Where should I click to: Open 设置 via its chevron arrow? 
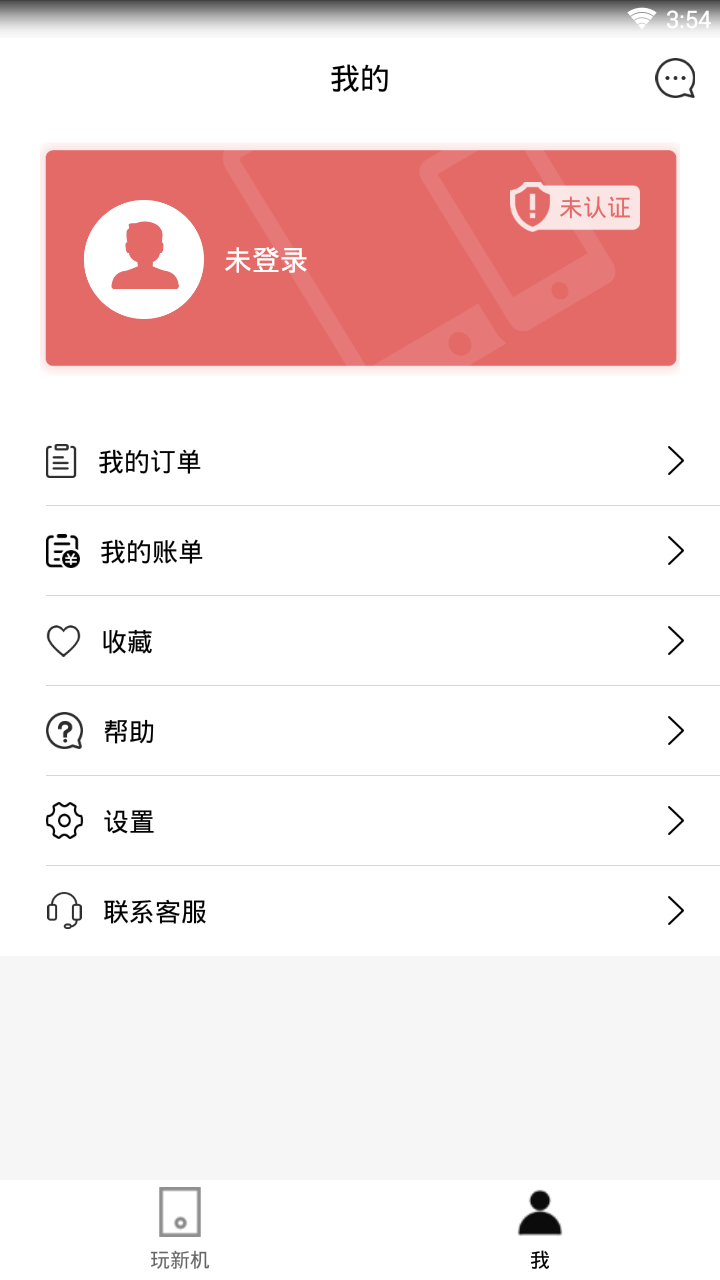tap(676, 821)
